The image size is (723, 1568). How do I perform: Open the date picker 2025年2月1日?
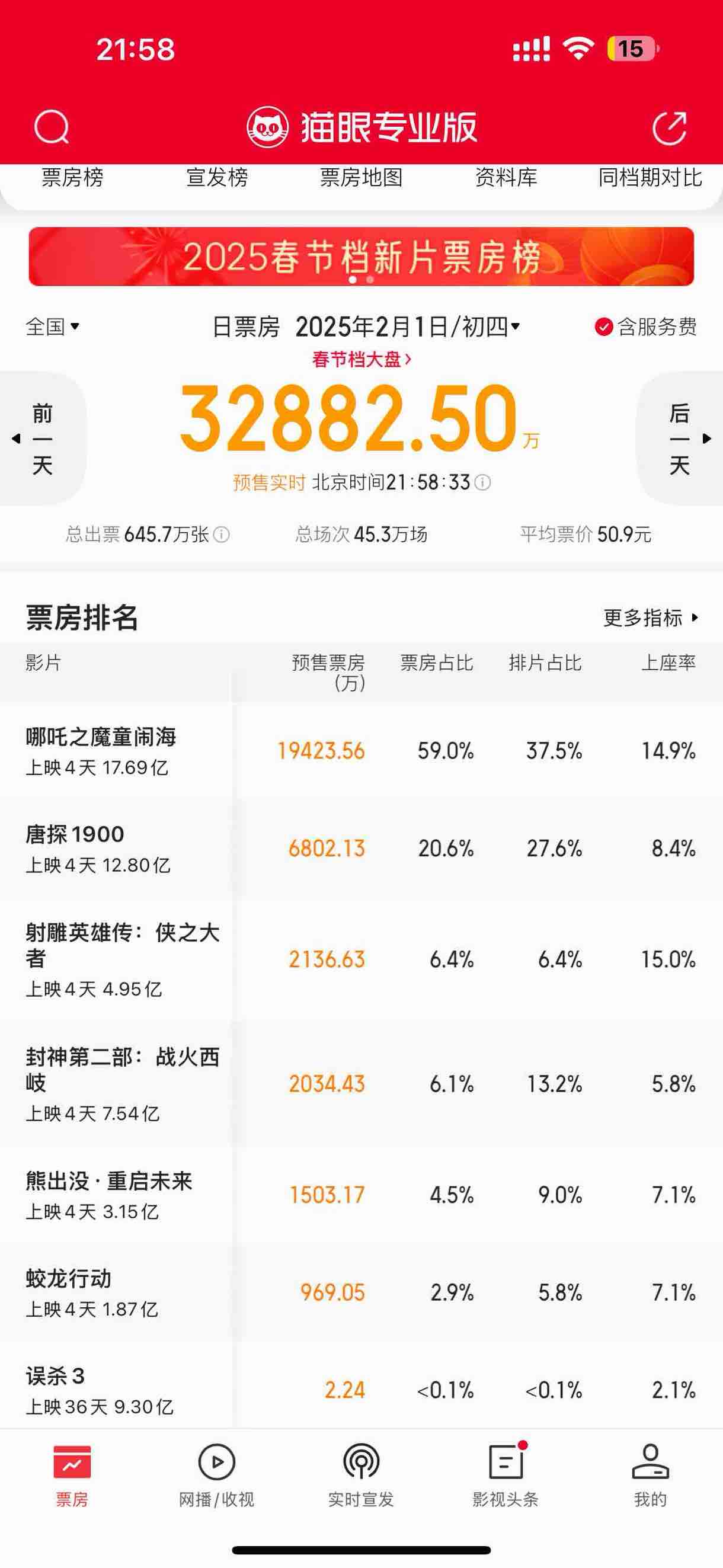click(408, 327)
